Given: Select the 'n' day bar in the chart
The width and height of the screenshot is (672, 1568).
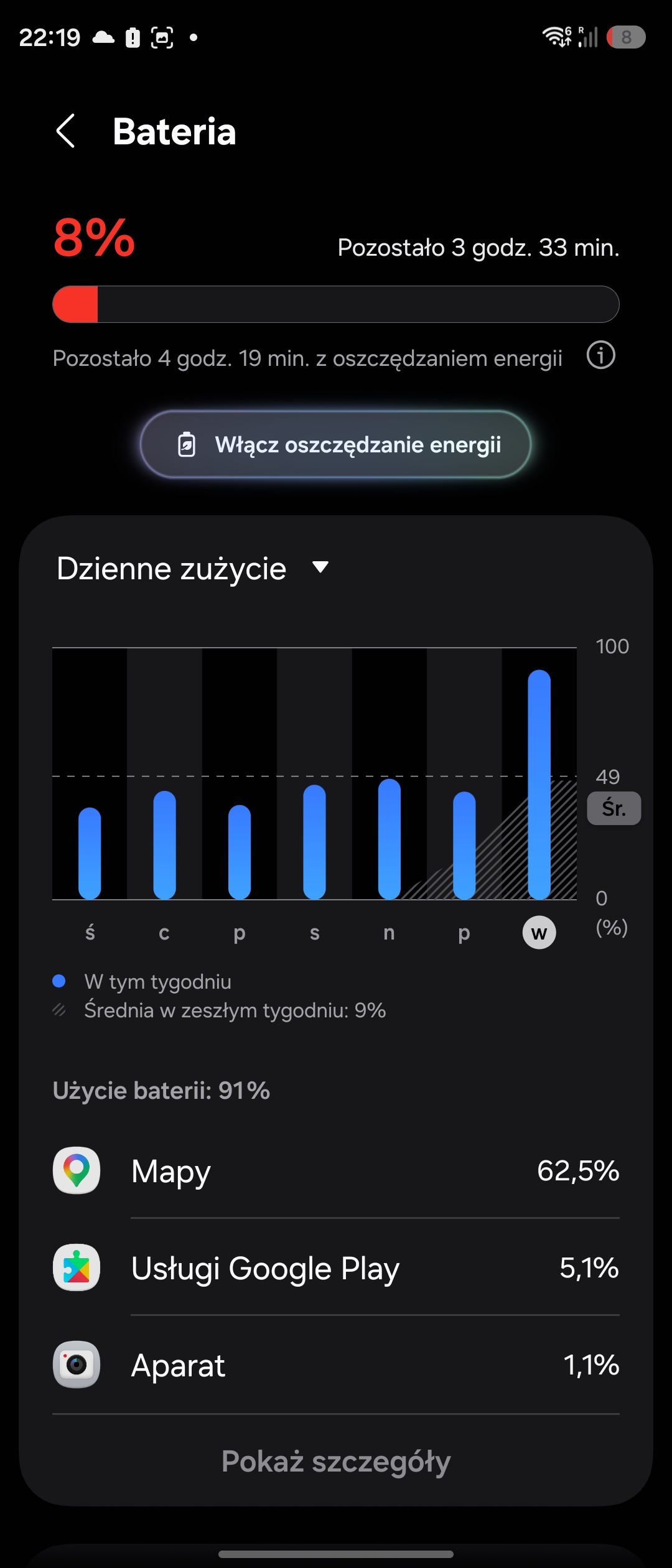Looking at the screenshot, I should 390,839.
